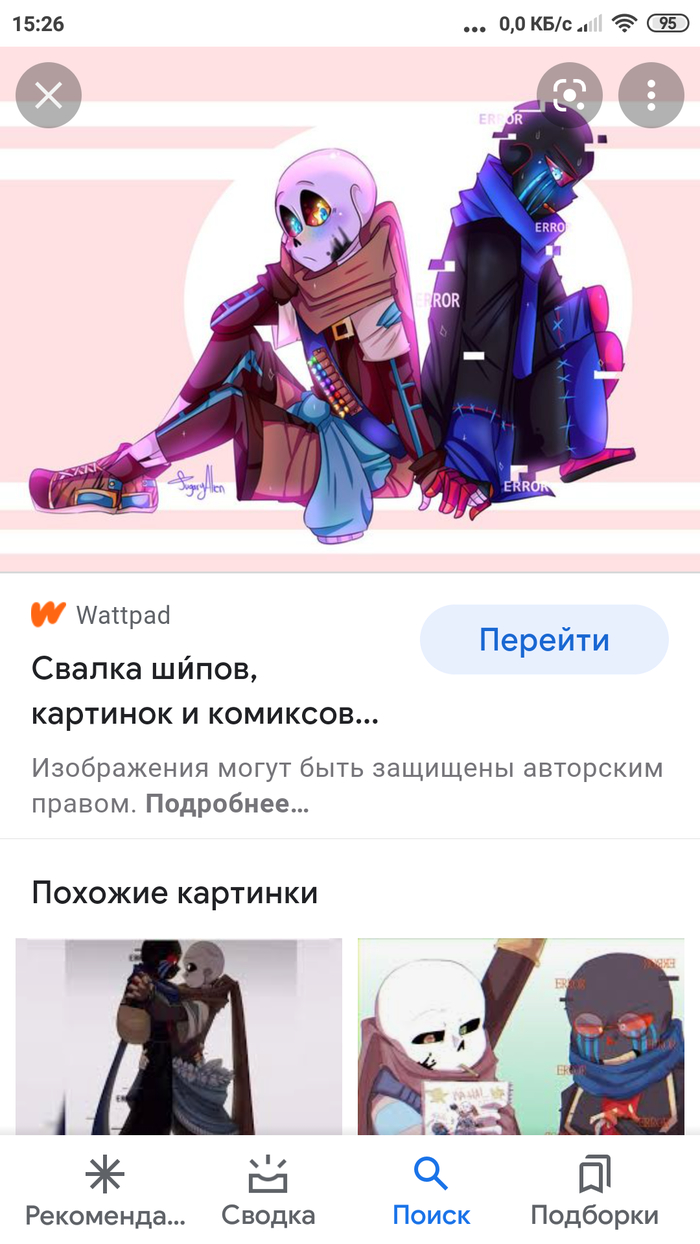Screen dimensions: 700x1244
Task: Select the Поиск tab
Action: [x=431, y=1192]
